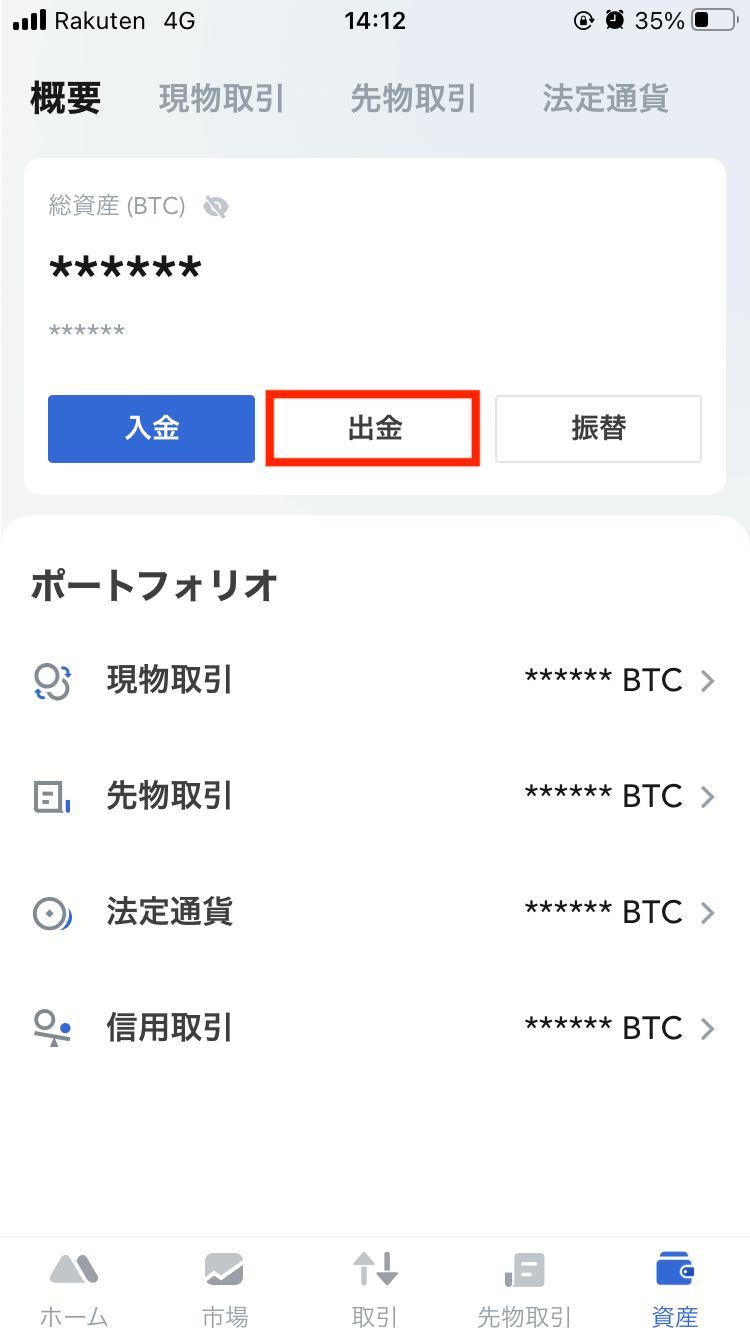Go to 市場 in bottom navigation

point(224,1288)
